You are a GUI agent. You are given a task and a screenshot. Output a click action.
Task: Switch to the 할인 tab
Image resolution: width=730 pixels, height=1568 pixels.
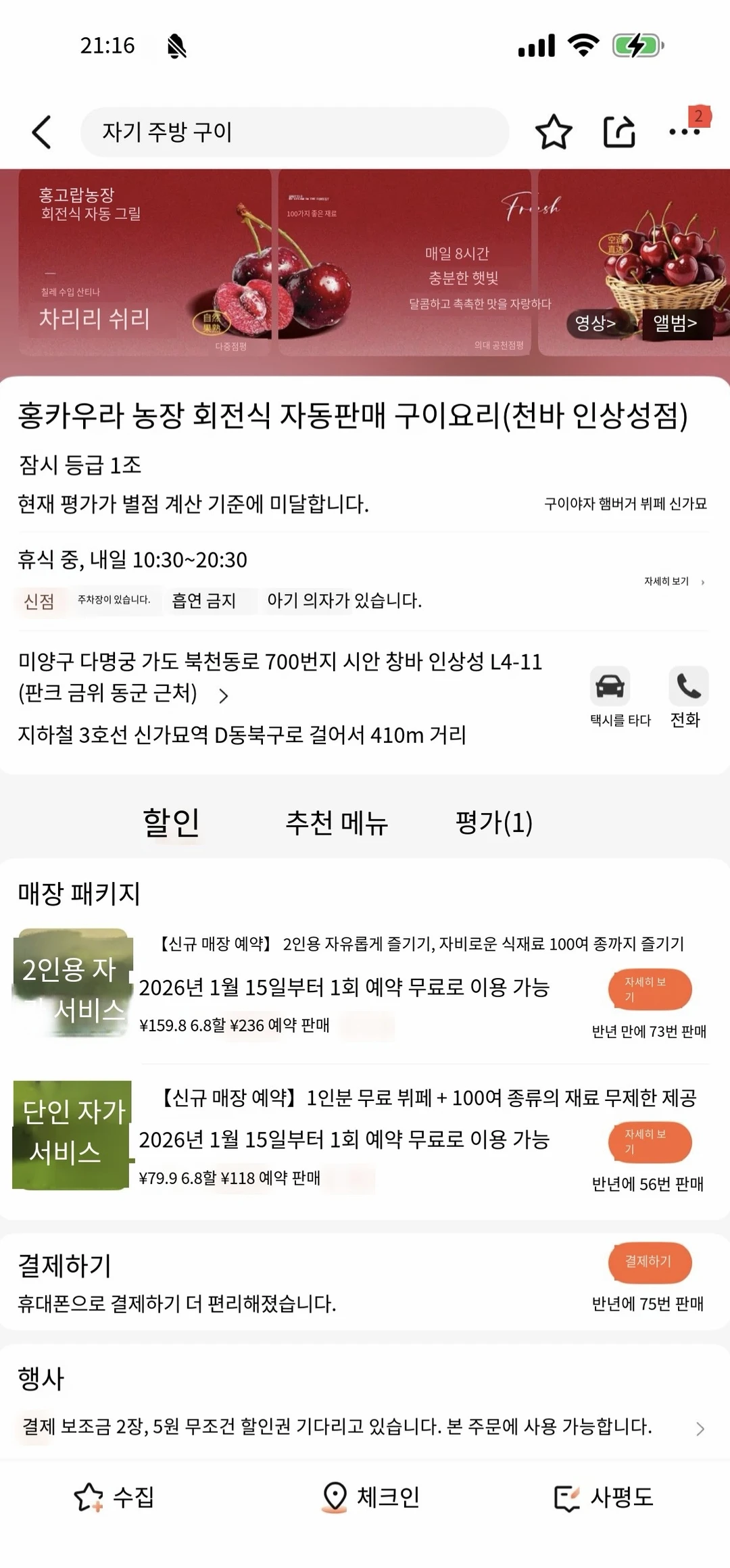pos(171,823)
